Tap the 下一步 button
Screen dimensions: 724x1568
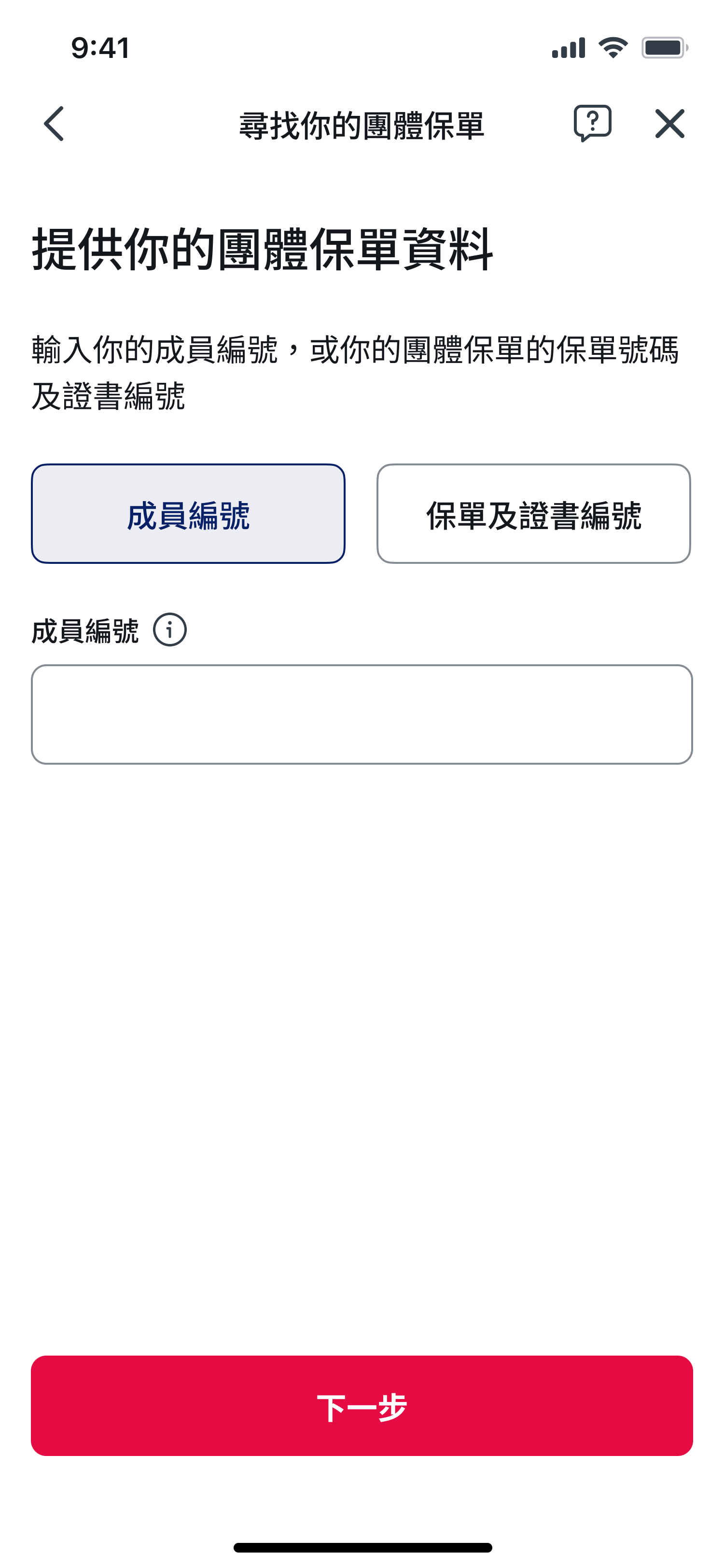click(362, 1405)
